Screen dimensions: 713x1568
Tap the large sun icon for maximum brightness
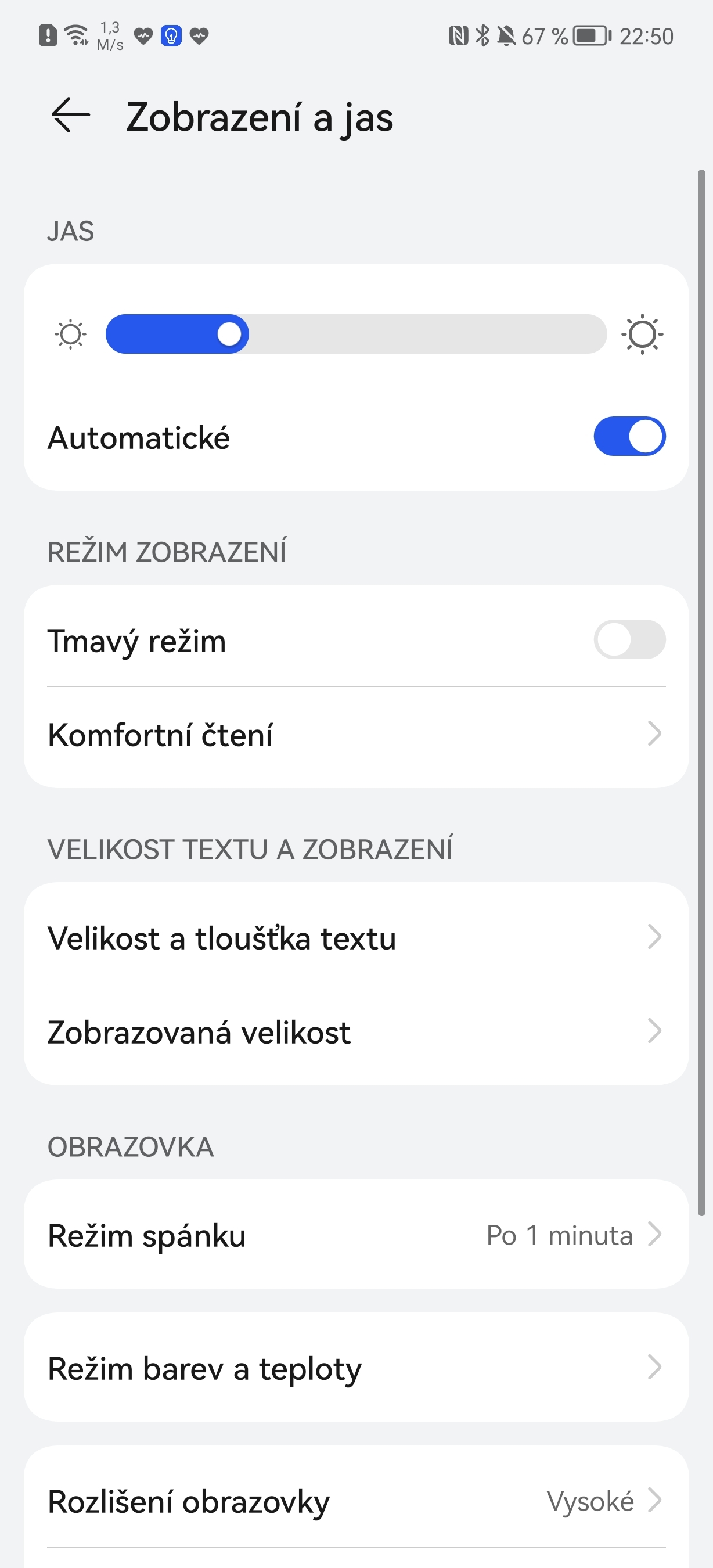pyautogui.click(x=643, y=333)
